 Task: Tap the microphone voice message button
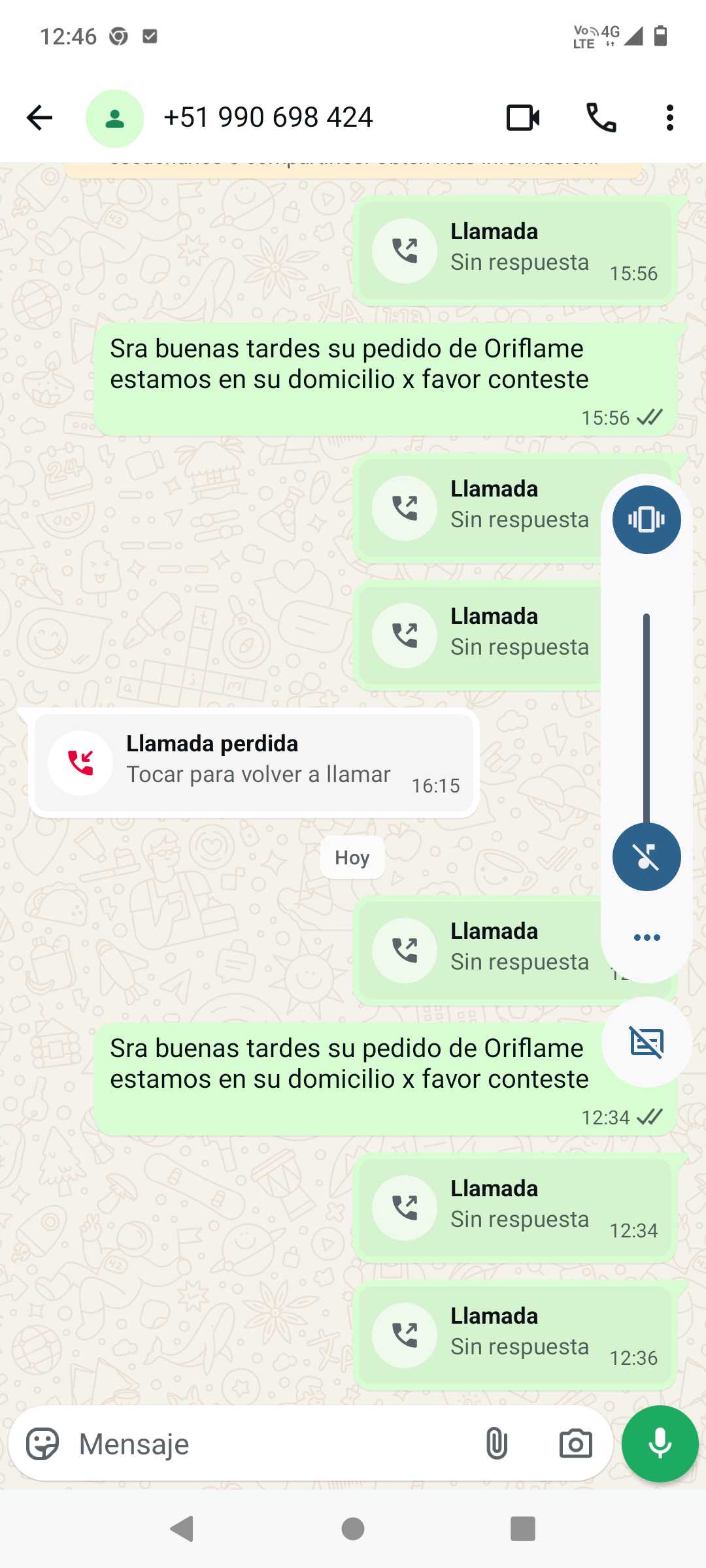pyautogui.click(x=660, y=1443)
